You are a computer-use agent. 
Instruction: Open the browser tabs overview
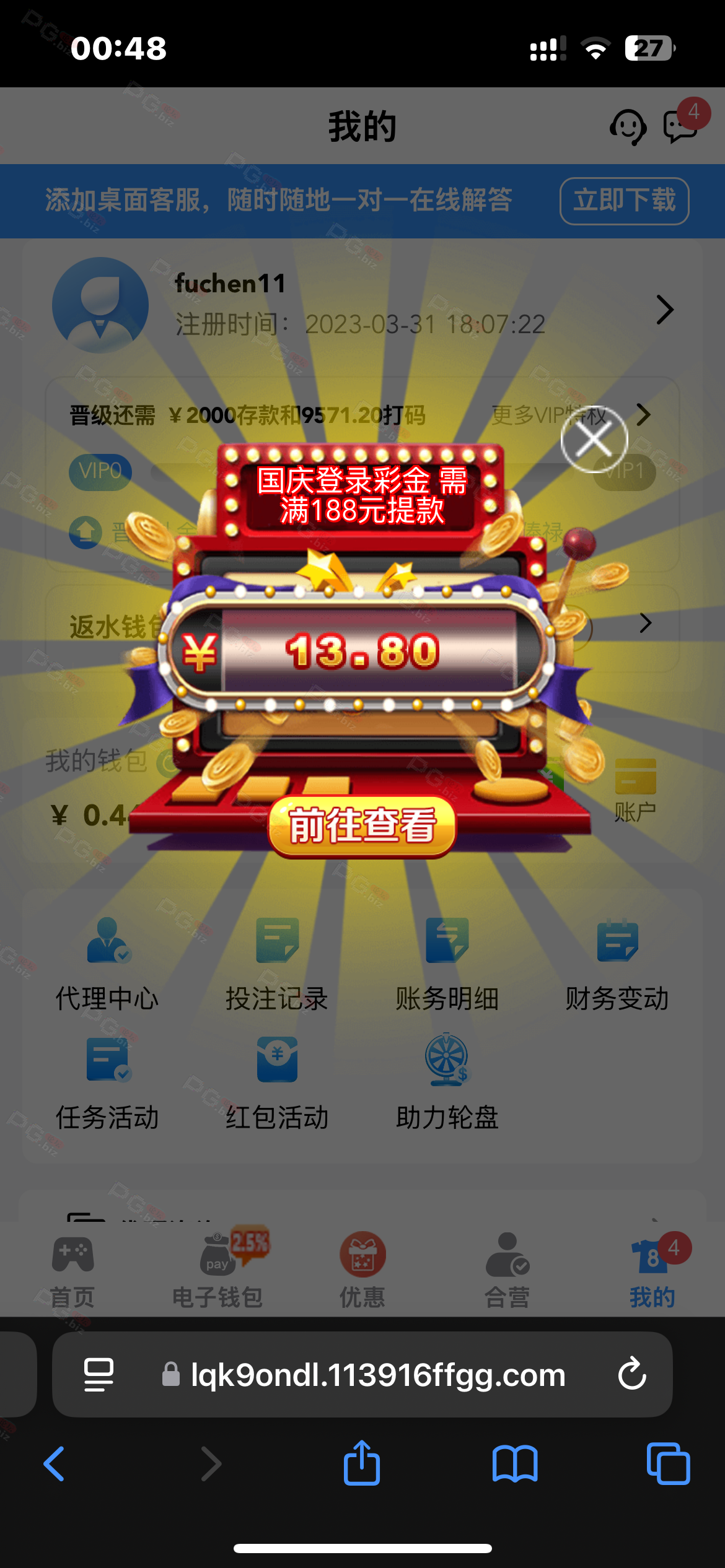[x=668, y=1464]
